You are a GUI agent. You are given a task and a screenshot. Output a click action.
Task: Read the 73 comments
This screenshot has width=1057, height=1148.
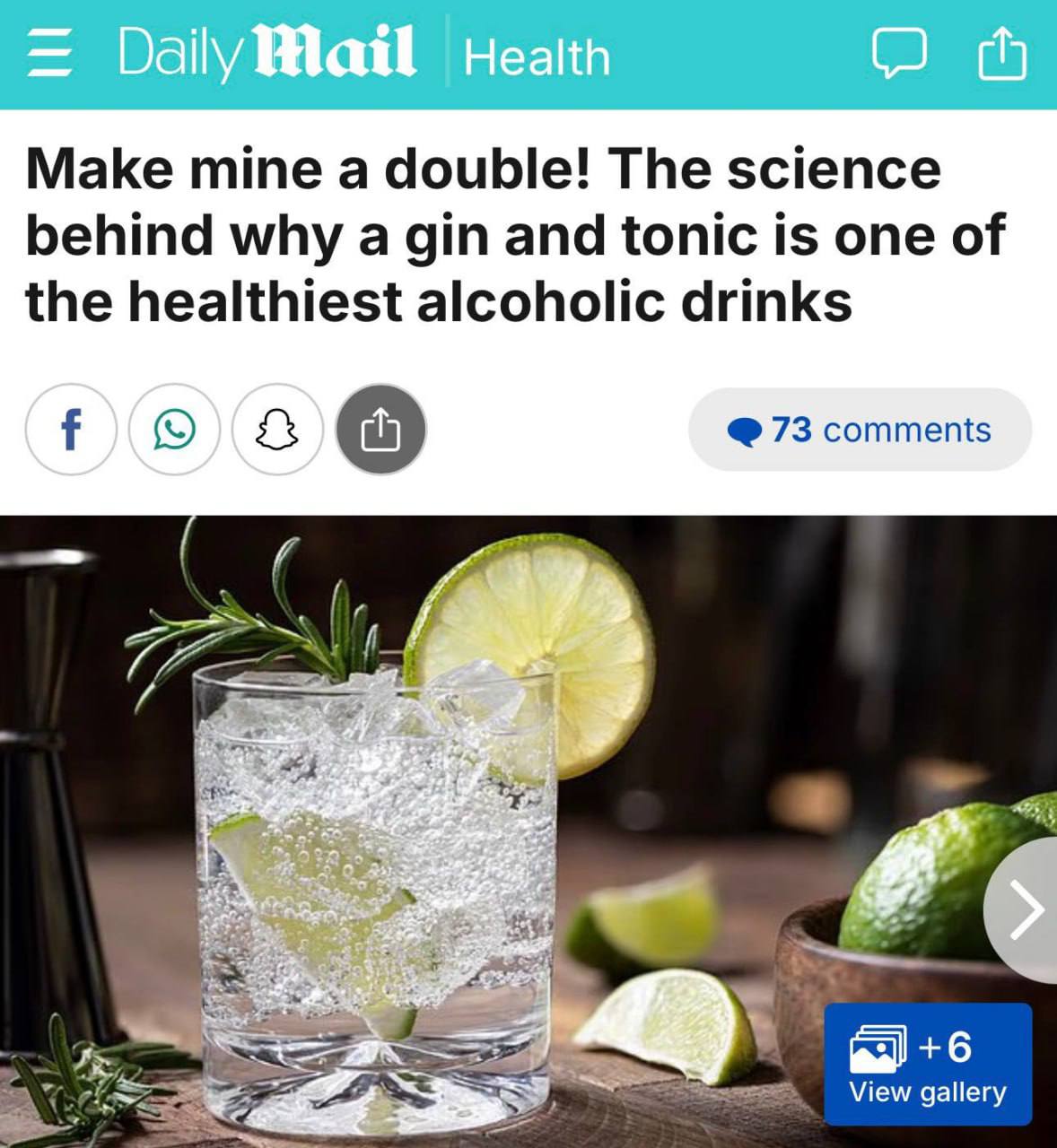[x=860, y=430]
